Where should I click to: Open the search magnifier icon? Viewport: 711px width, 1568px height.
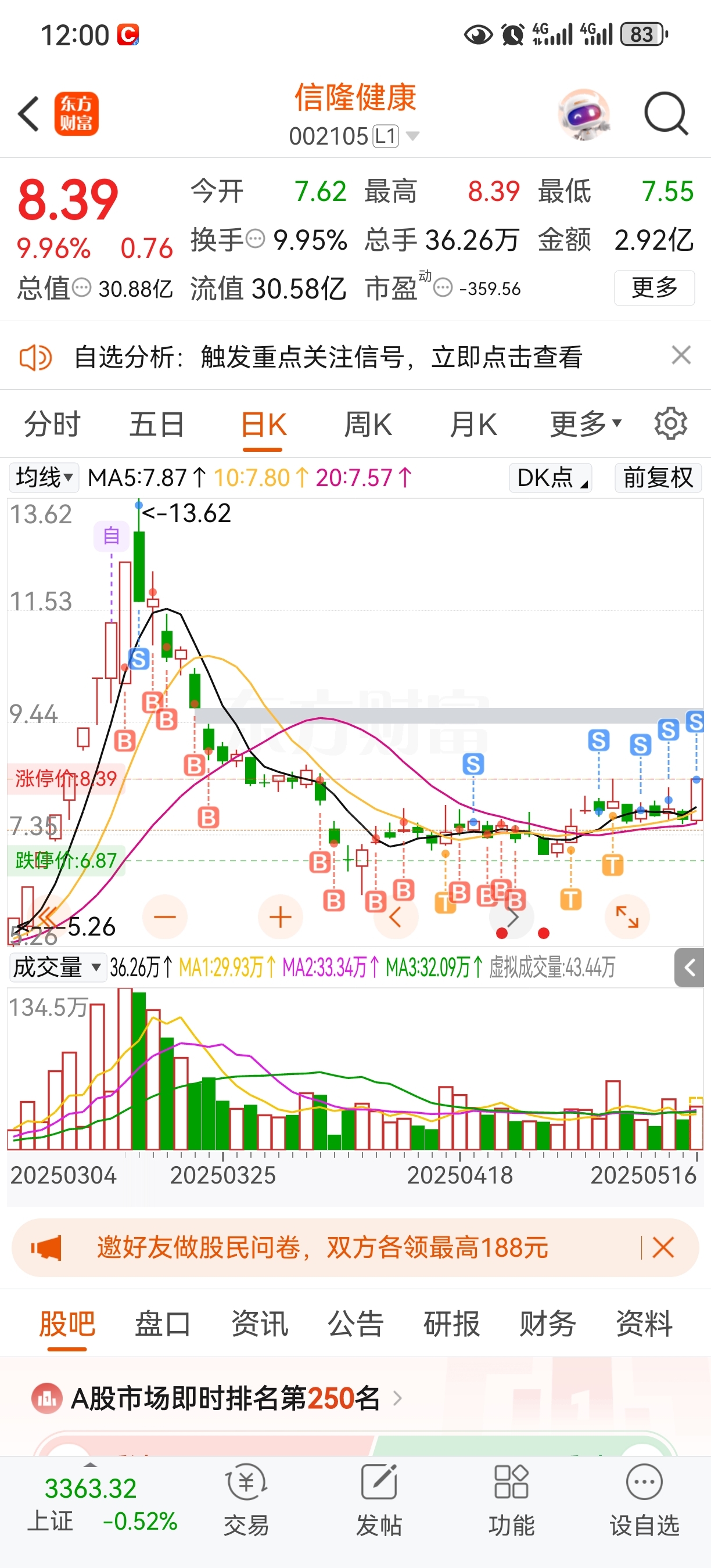click(666, 114)
